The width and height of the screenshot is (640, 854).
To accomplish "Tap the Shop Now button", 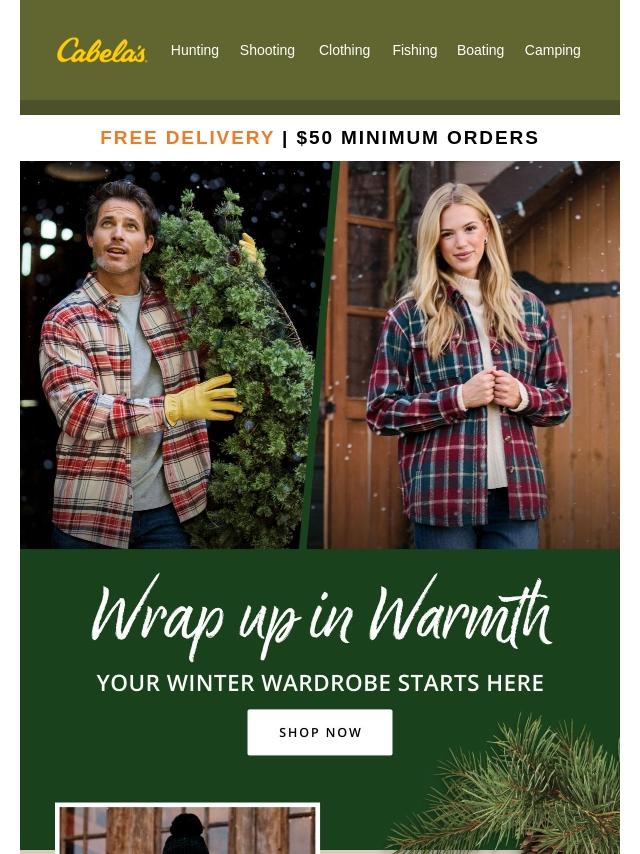I will pos(320,733).
